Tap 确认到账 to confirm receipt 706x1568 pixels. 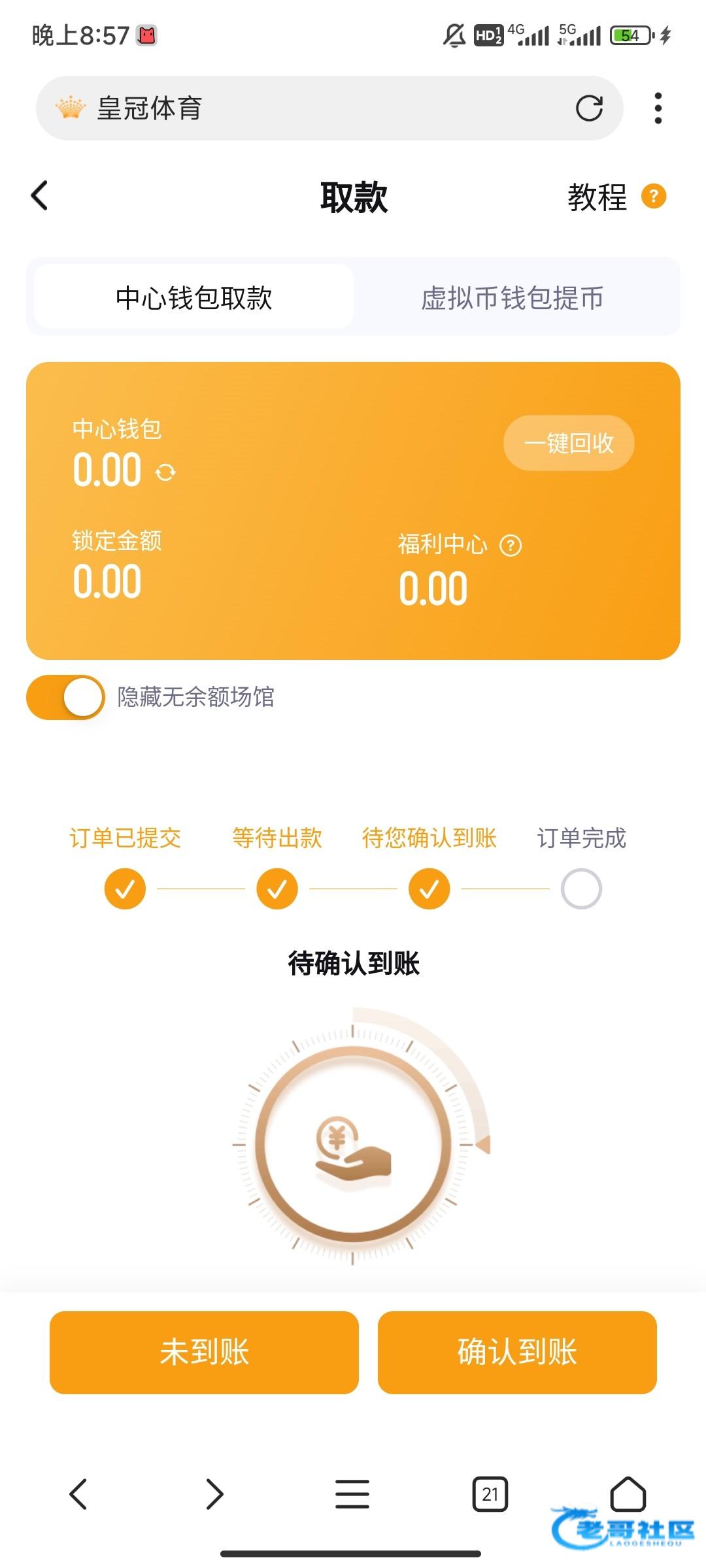coord(517,1352)
